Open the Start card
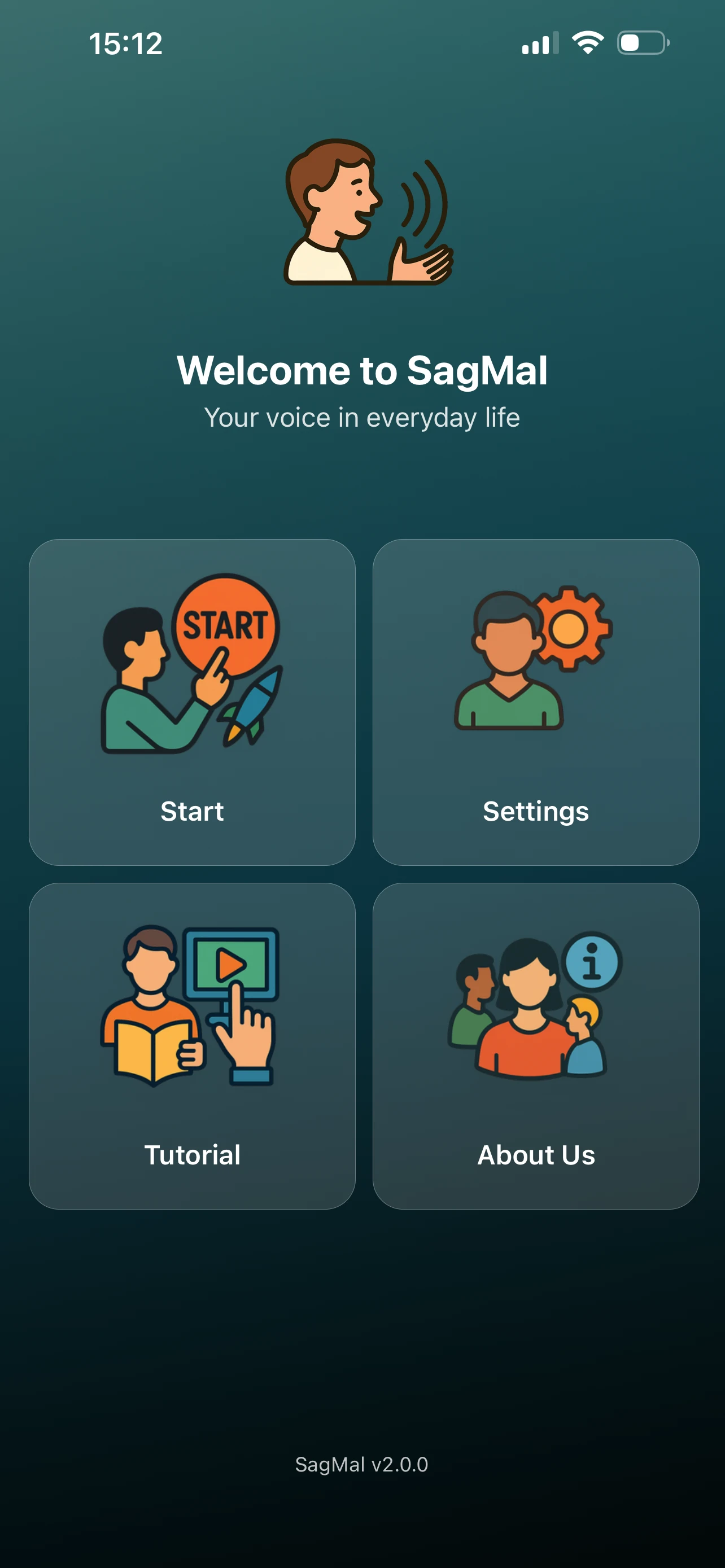This screenshot has height=1568, width=725. tap(192, 702)
